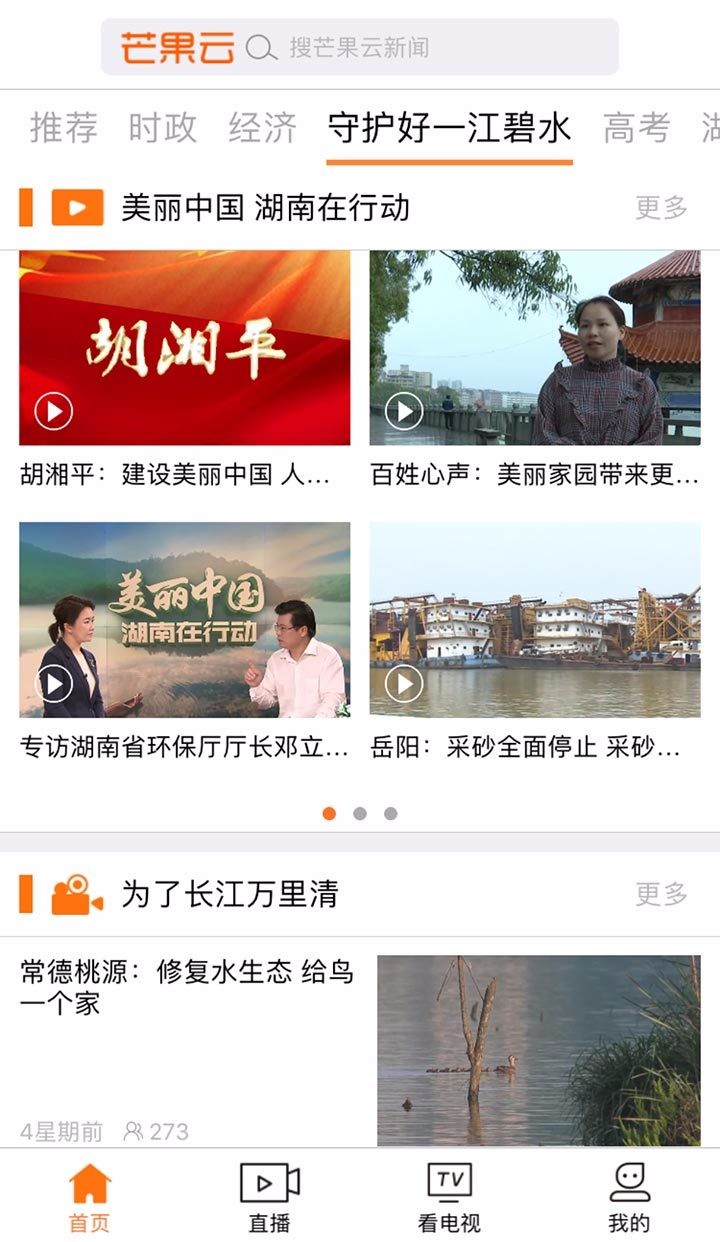Viewport: 720px width, 1242px height.
Task: Play the 百姓心声：美丽家园 video
Action: pyautogui.click(x=535, y=347)
